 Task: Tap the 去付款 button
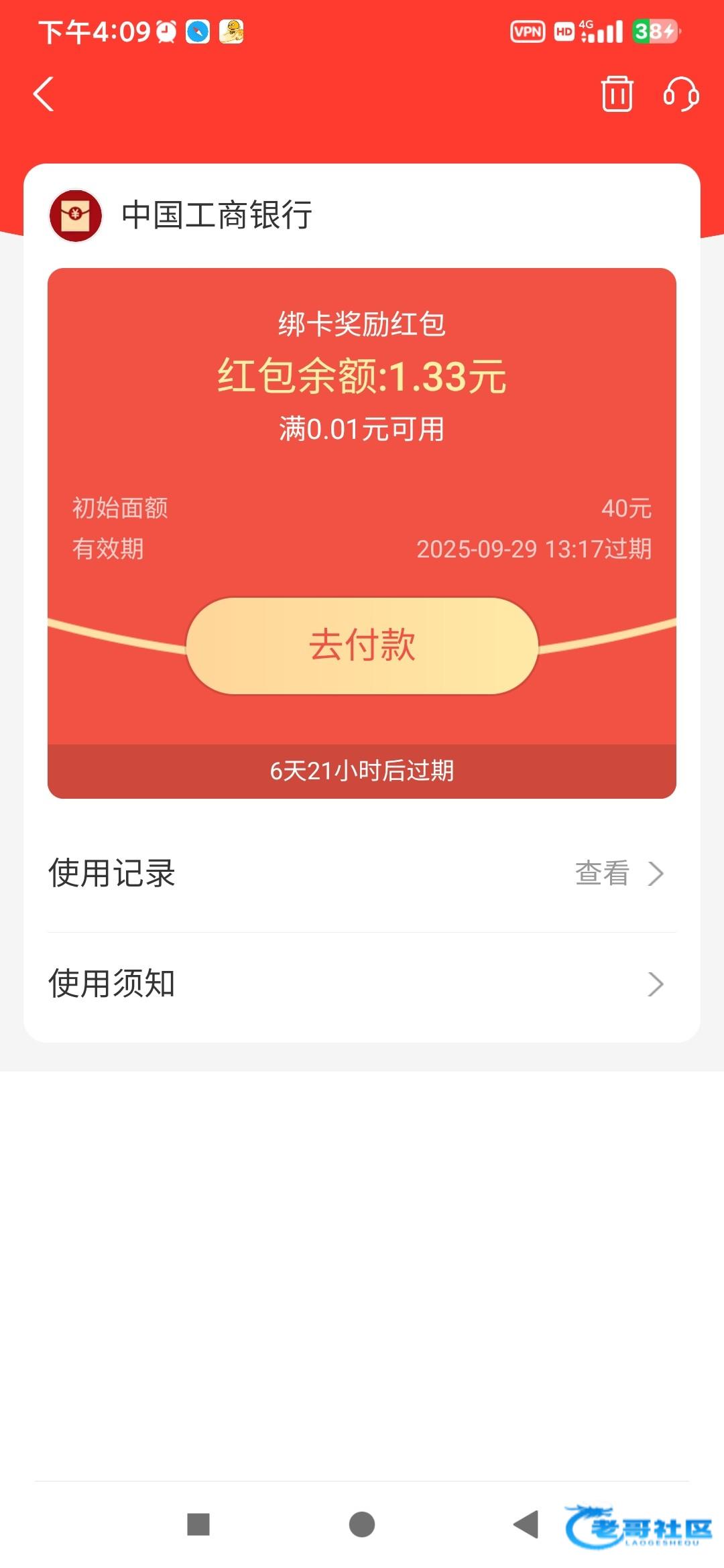pyautogui.click(x=362, y=645)
